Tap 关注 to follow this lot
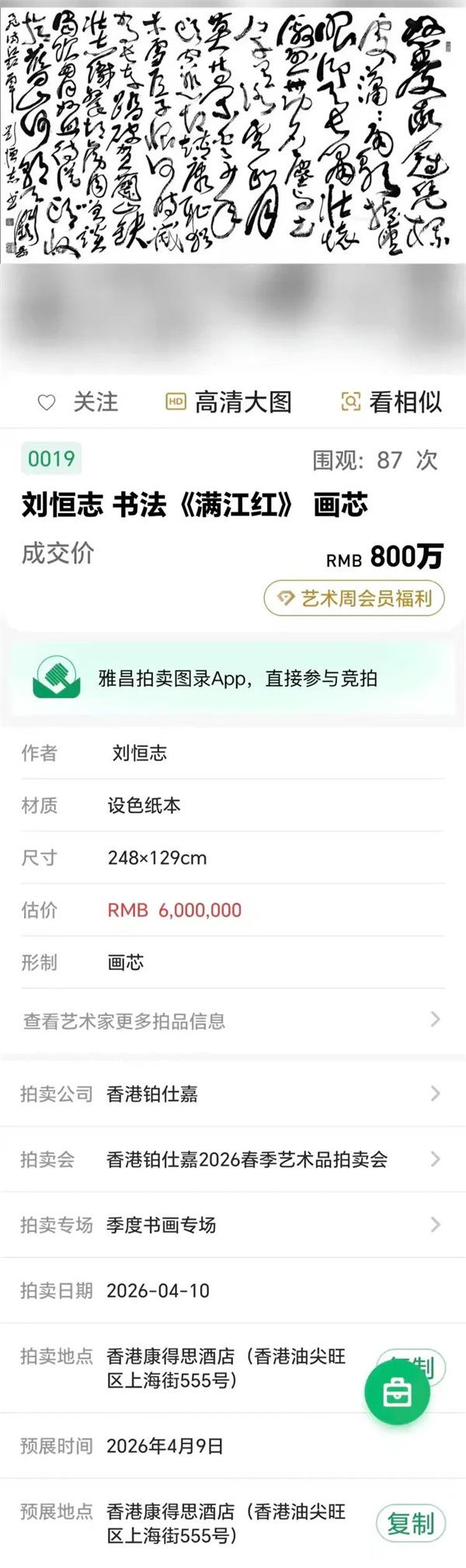The height and width of the screenshot is (1568, 466). pos(78,402)
